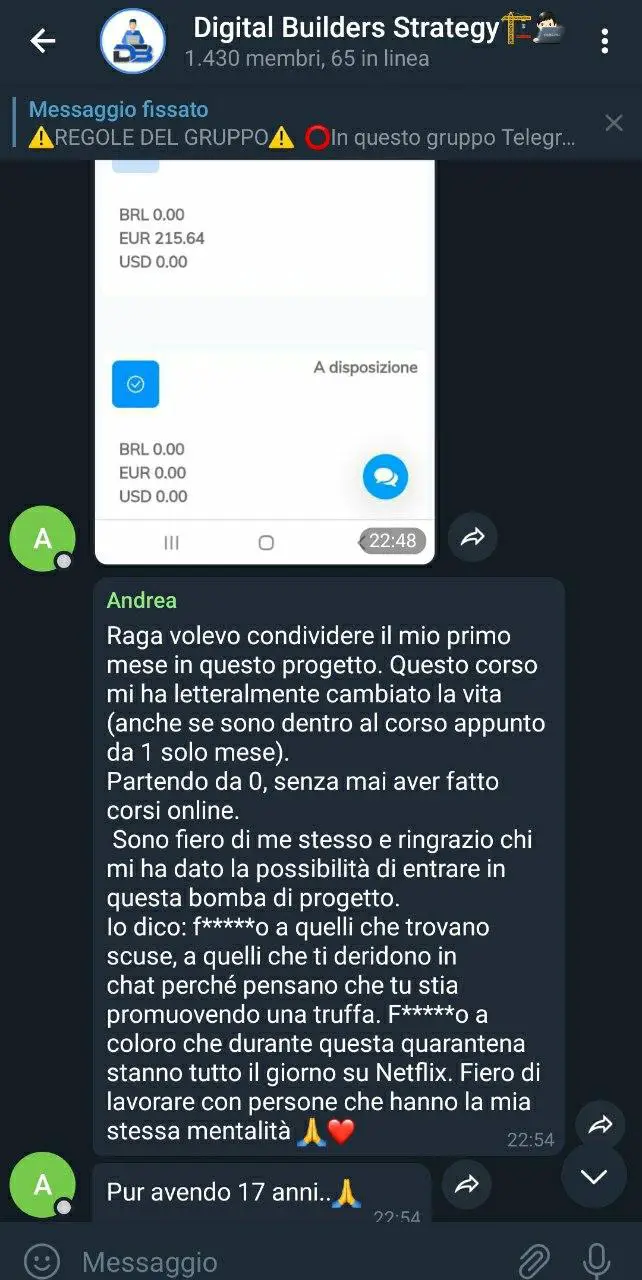Tap Andrea's avatar beside the screenshot

tap(42, 539)
